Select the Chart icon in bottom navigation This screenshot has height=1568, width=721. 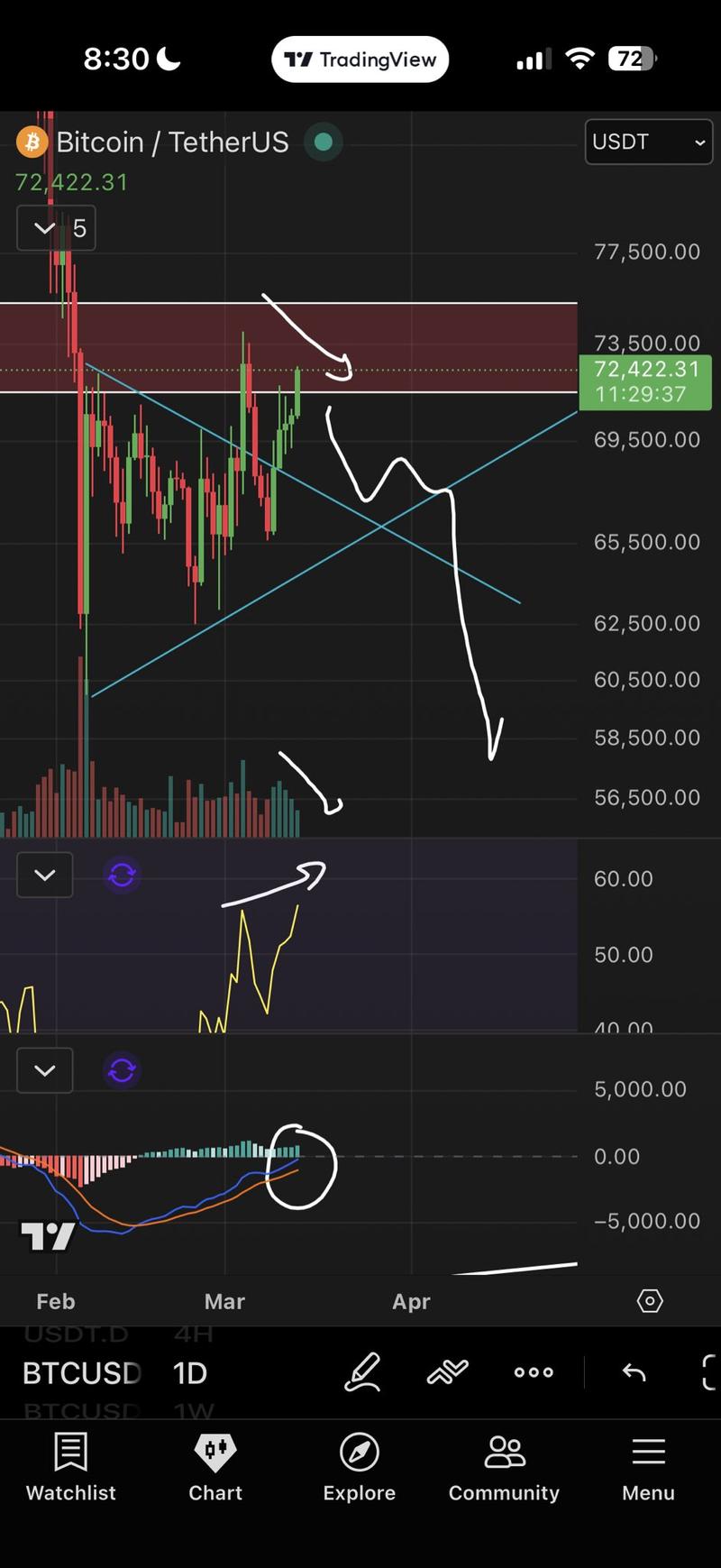click(214, 1467)
